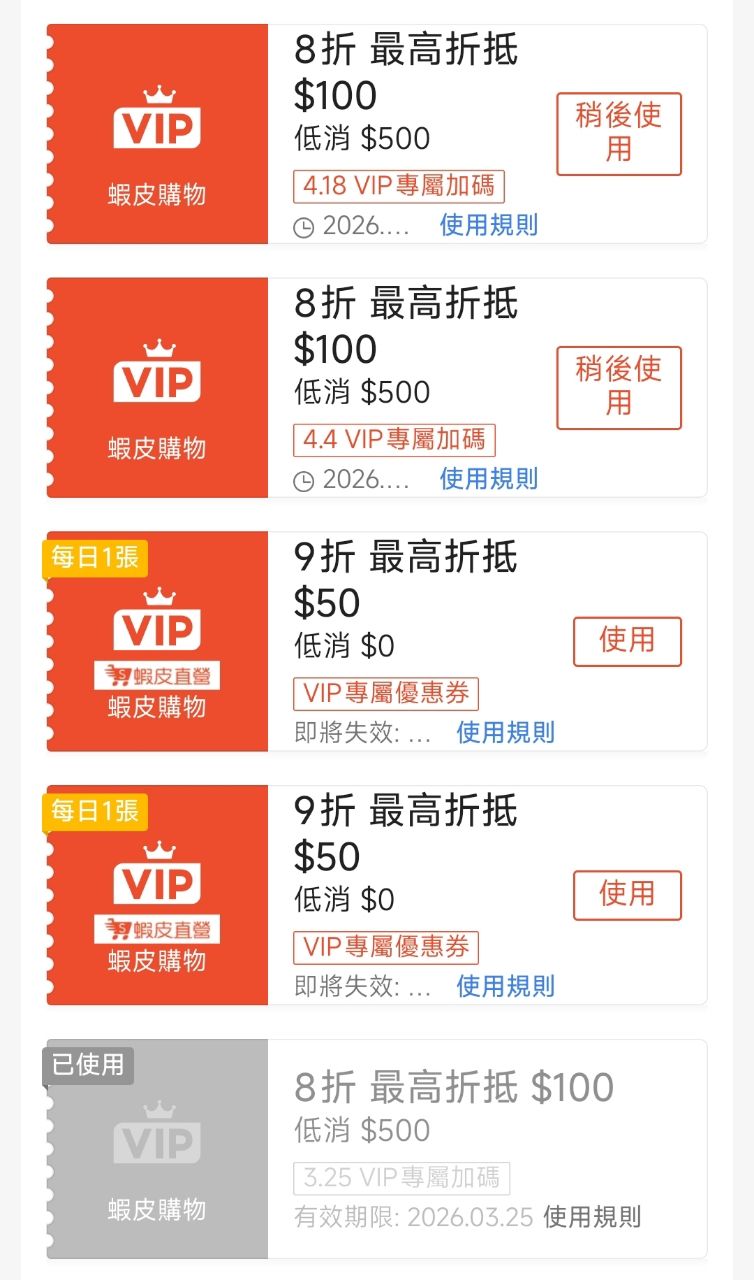Screen dimensions: 754x1280
Task: View 使用規則 of the used 3.25 VIP coupon
Action: tap(592, 1217)
